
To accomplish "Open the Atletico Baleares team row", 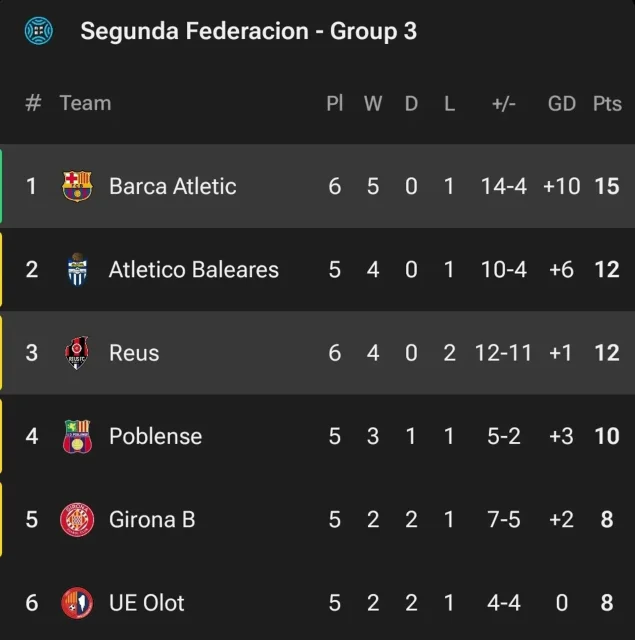I will [193, 269].
